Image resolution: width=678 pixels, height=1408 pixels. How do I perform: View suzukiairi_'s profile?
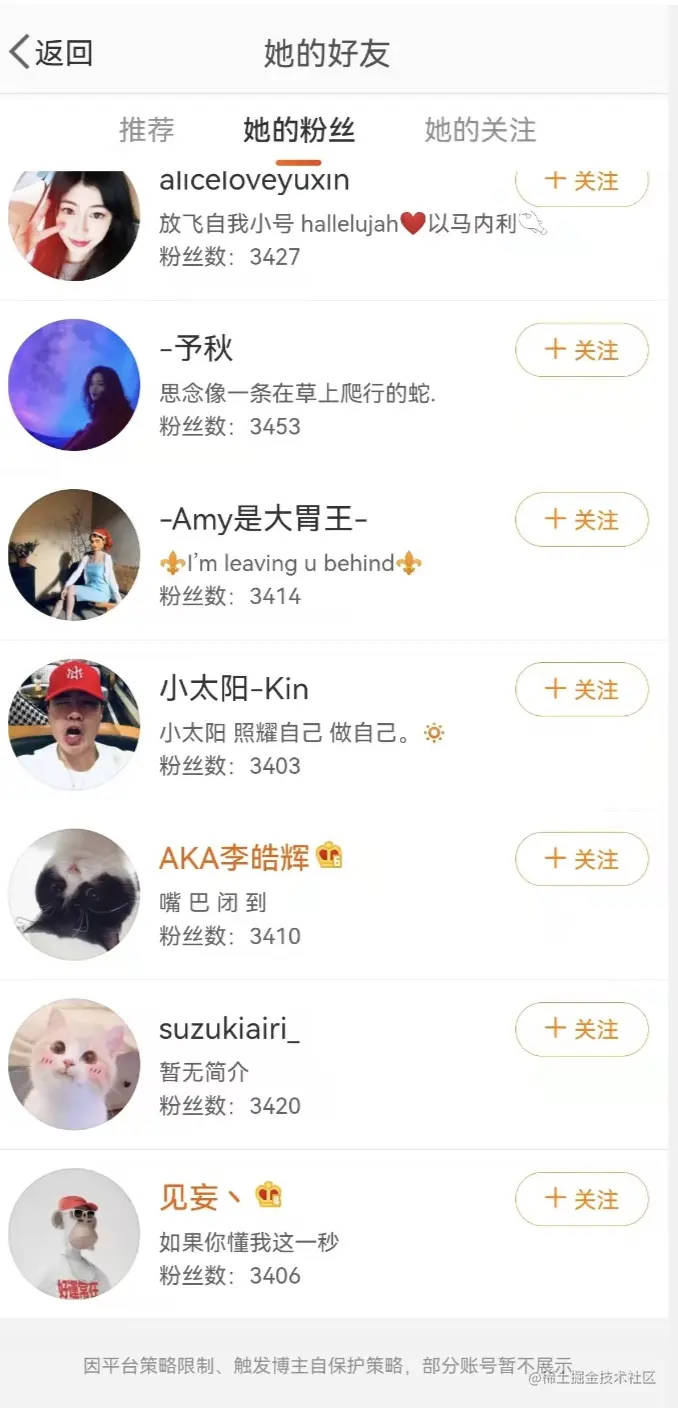tap(300, 1066)
